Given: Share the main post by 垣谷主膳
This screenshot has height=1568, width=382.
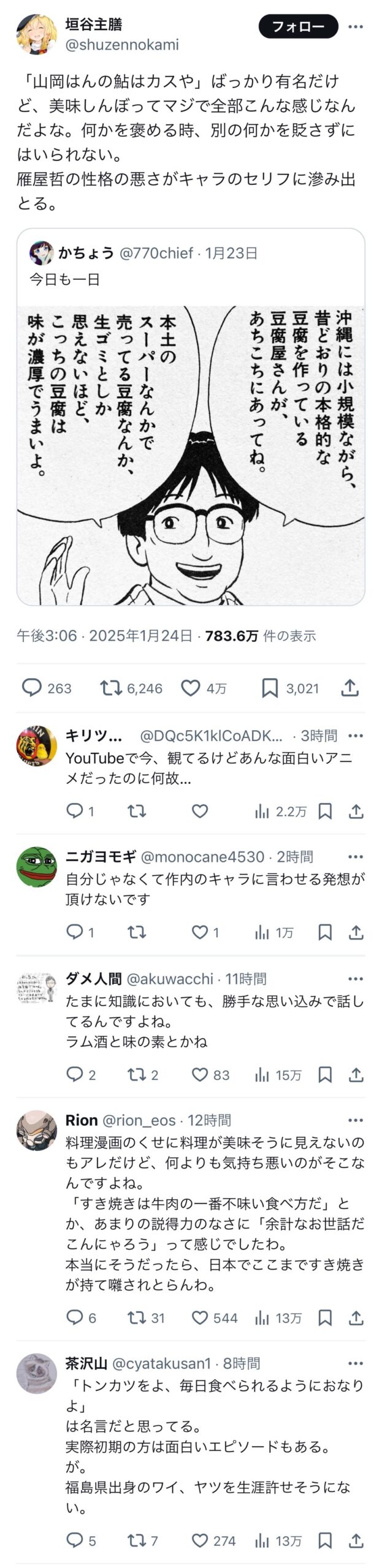Looking at the screenshot, I should [350, 688].
